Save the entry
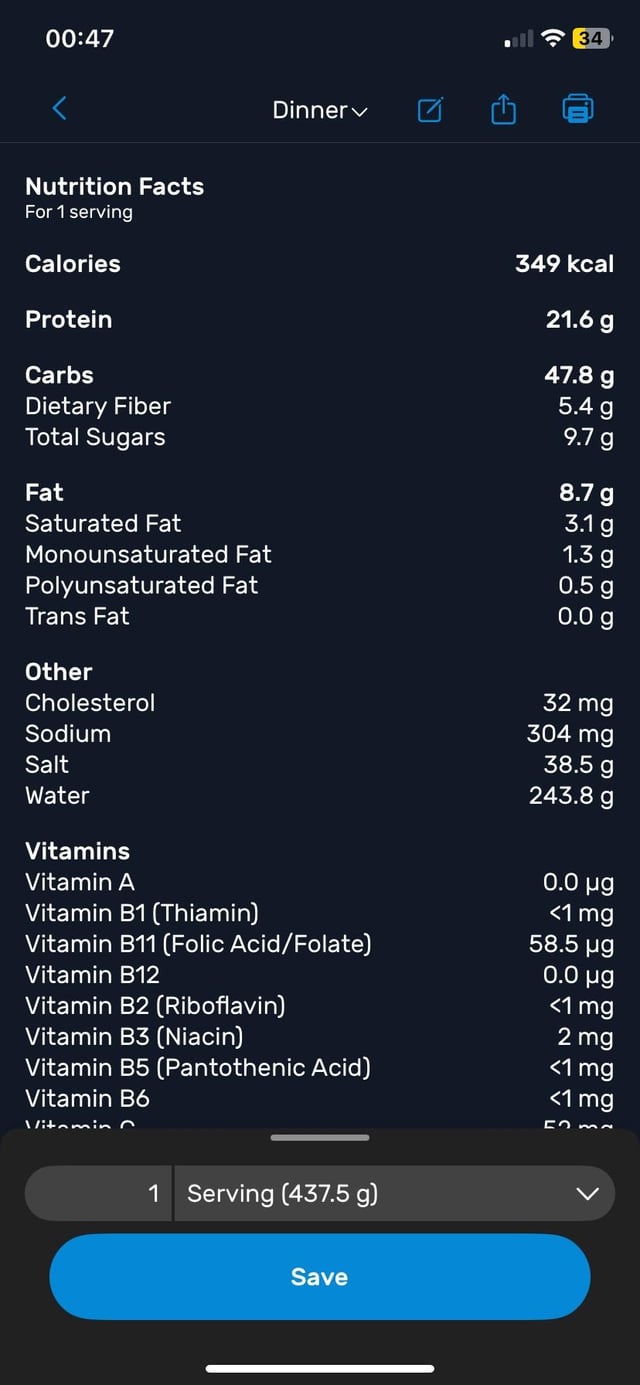 click(x=320, y=1277)
